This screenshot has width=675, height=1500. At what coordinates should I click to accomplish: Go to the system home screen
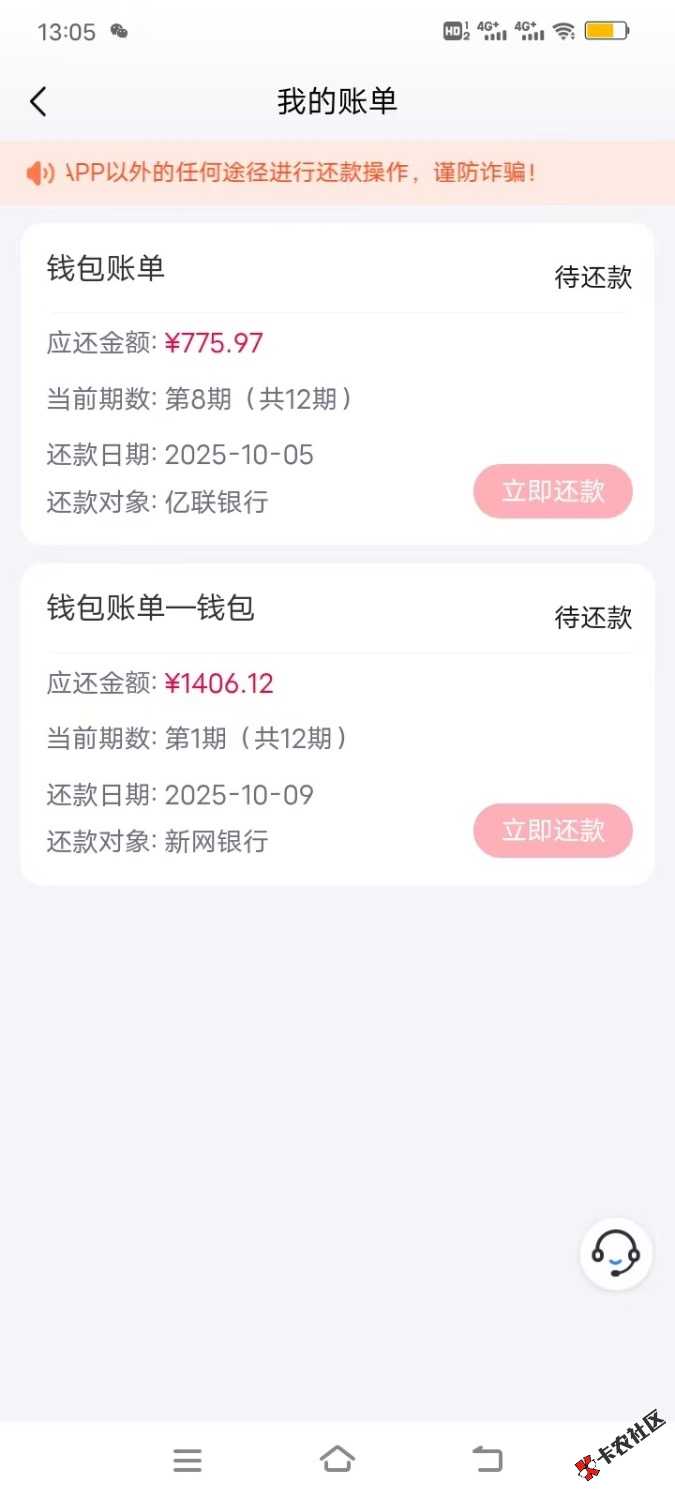(x=337, y=1459)
